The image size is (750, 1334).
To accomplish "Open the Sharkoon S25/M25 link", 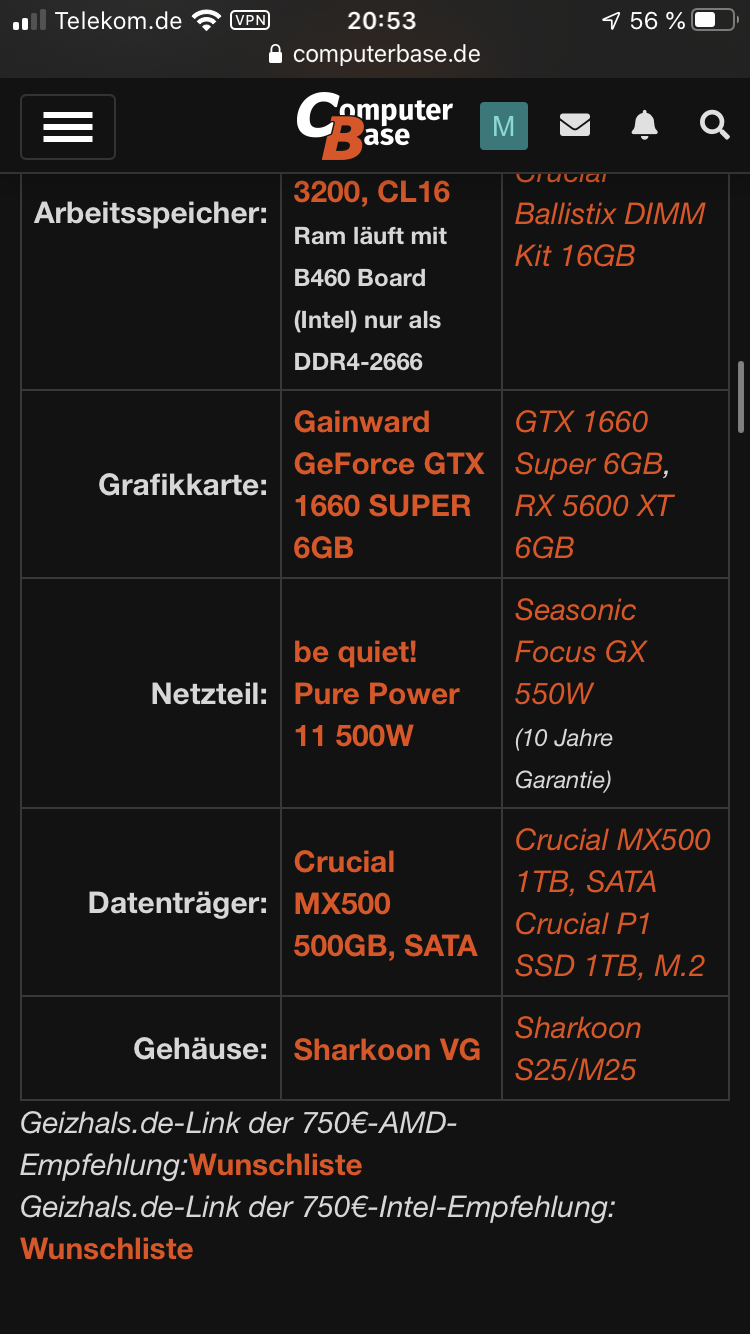I will pyautogui.click(x=578, y=1049).
